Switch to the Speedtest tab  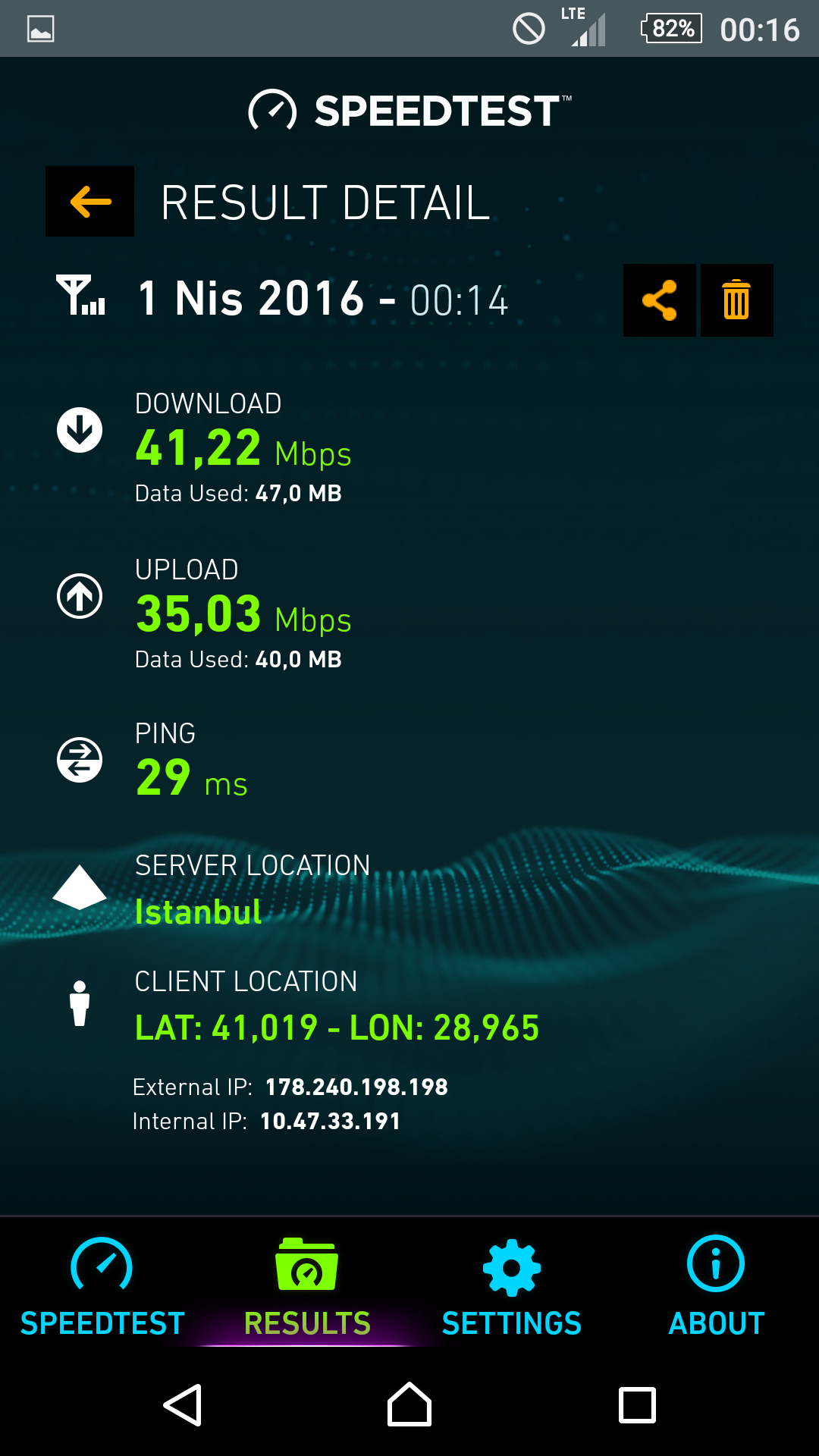(102, 1286)
